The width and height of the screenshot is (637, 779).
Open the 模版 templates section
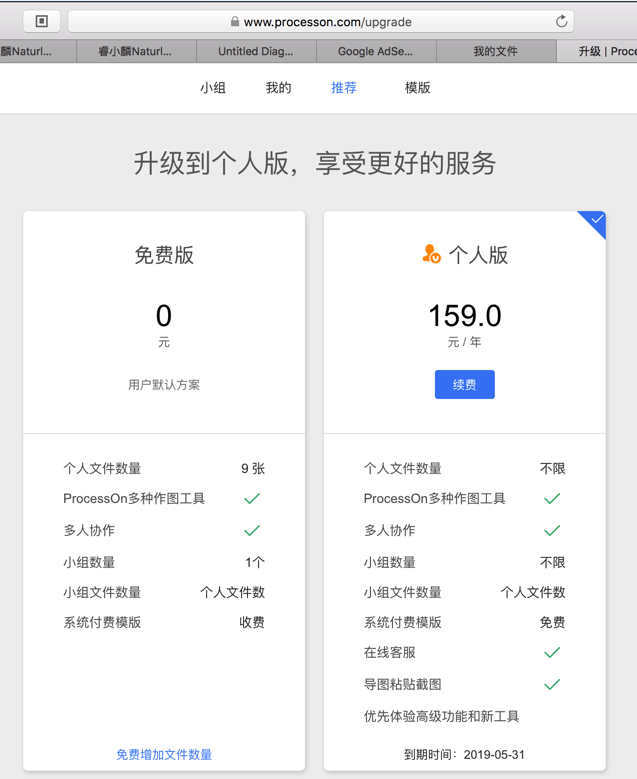coord(418,88)
